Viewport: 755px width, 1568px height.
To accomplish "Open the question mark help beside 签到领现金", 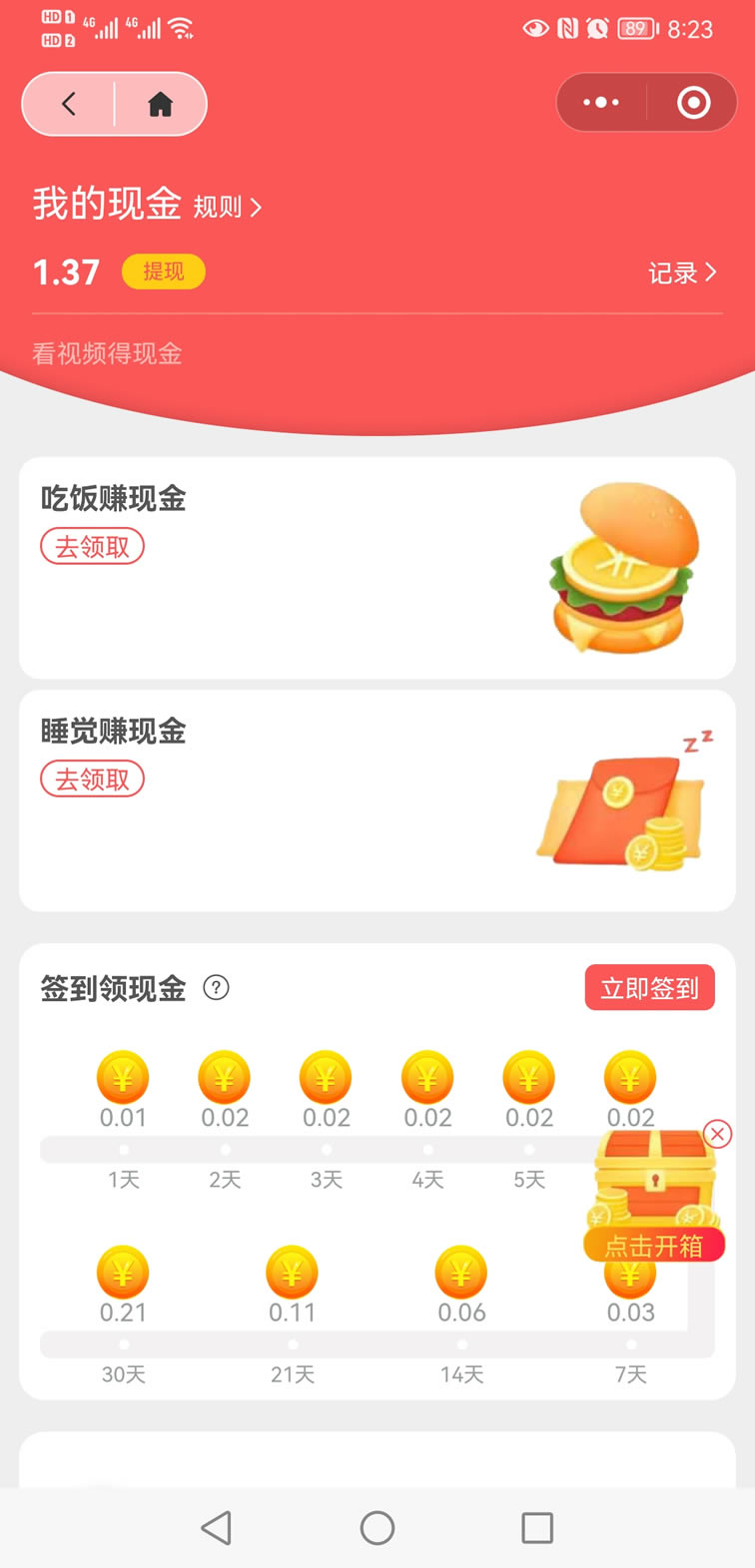I will point(216,988).
